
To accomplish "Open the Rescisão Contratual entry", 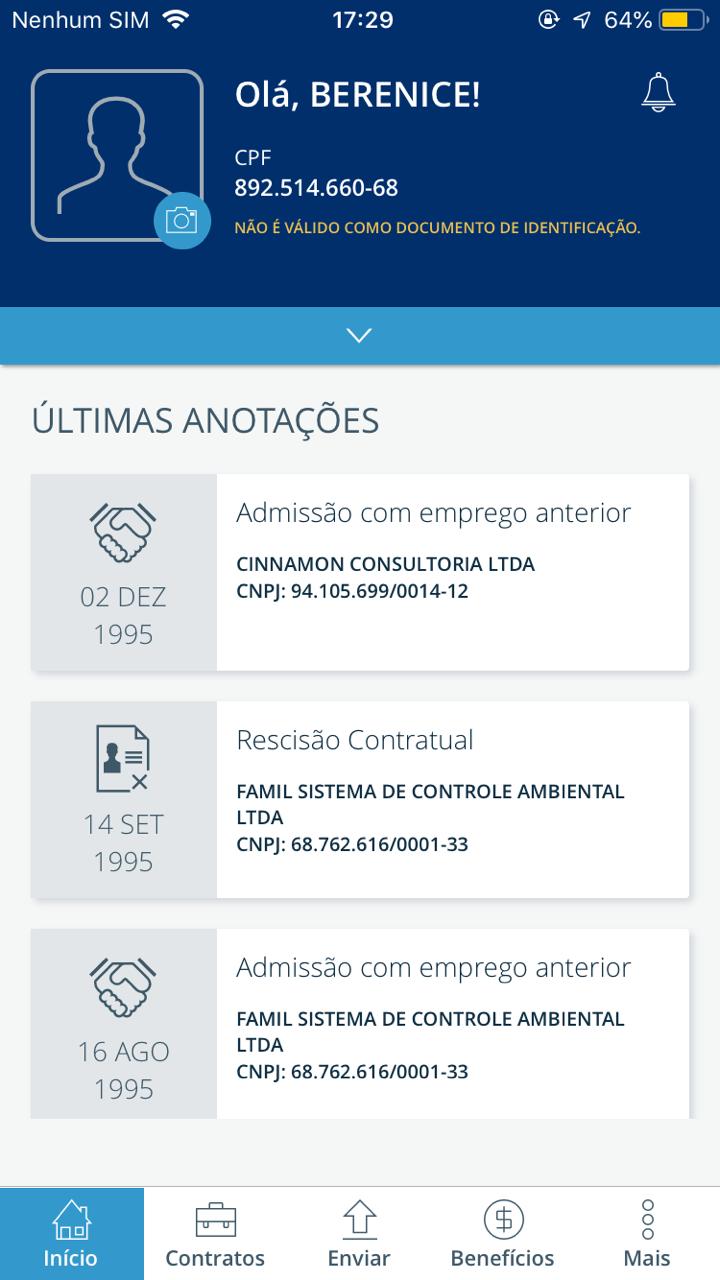I will [x=360, y=799].
